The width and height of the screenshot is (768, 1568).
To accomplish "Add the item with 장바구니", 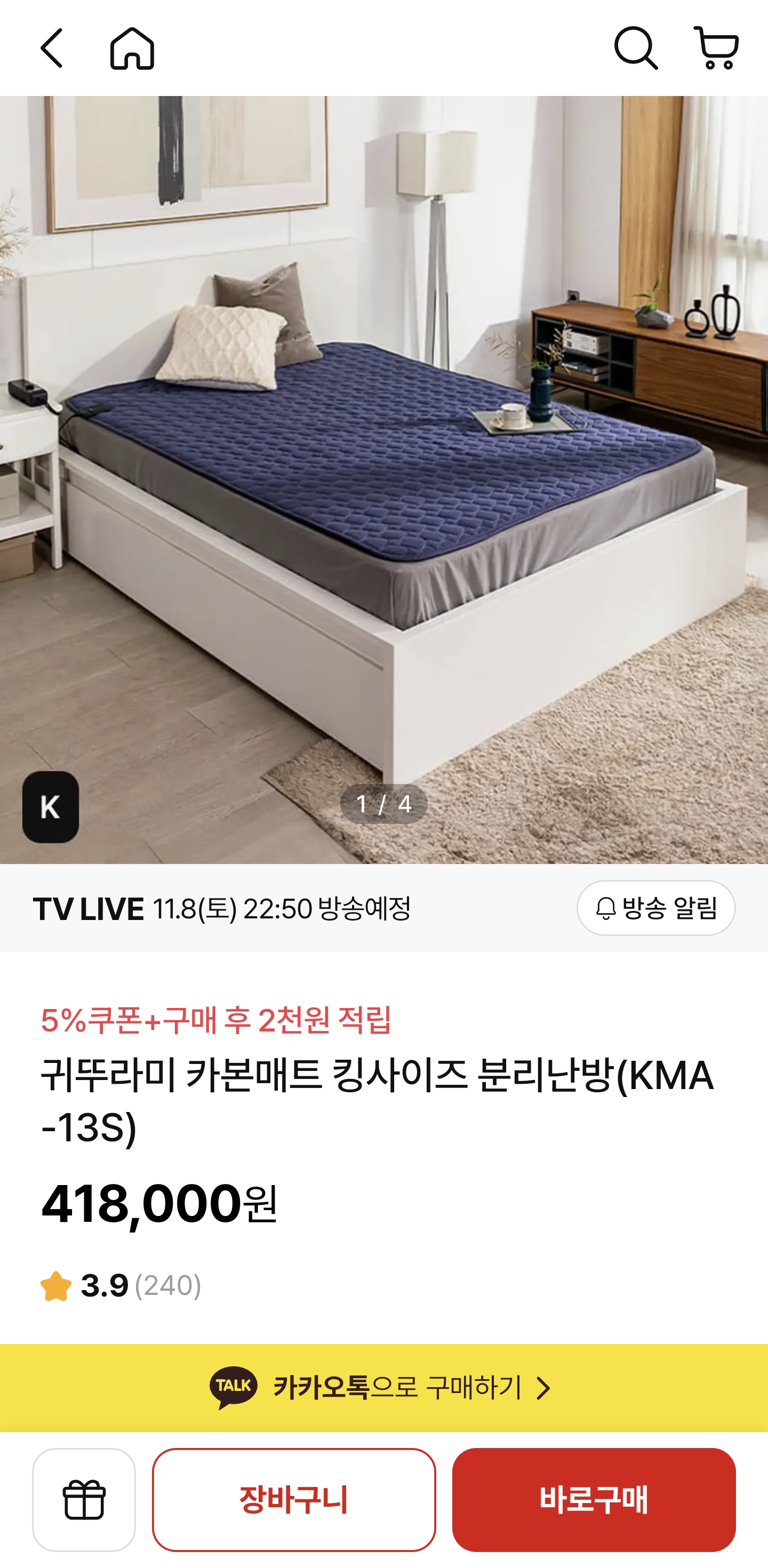I will tap(294, 1499).
